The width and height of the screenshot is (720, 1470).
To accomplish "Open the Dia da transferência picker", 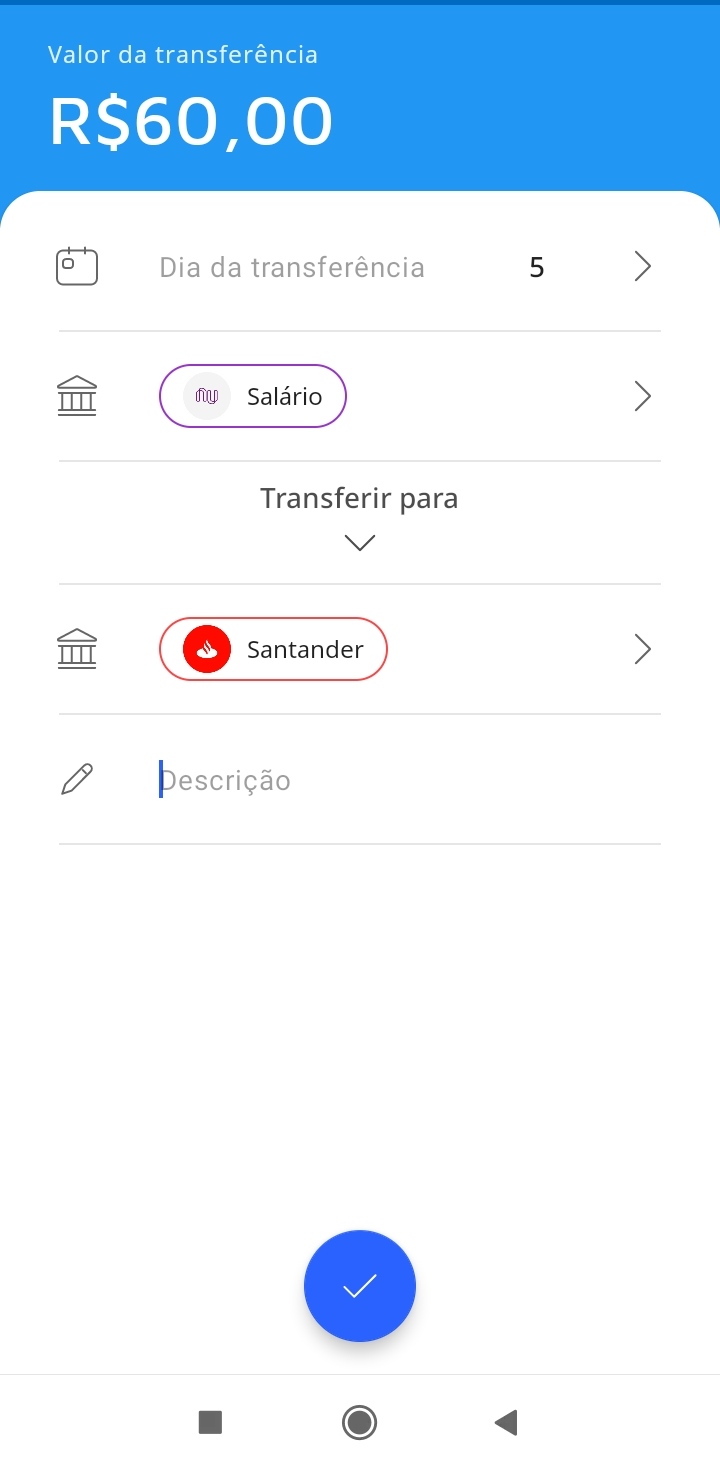I will [360, 267].
